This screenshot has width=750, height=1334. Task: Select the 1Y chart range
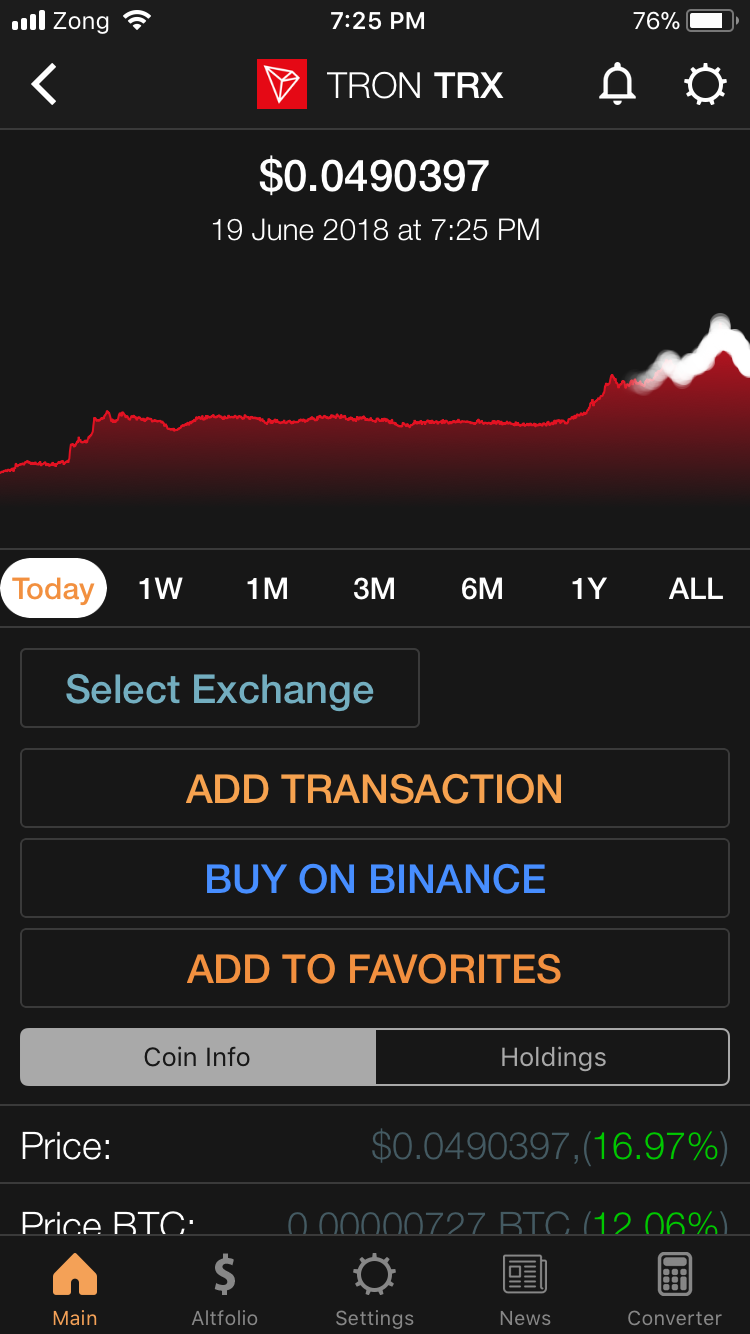(589, 589)
